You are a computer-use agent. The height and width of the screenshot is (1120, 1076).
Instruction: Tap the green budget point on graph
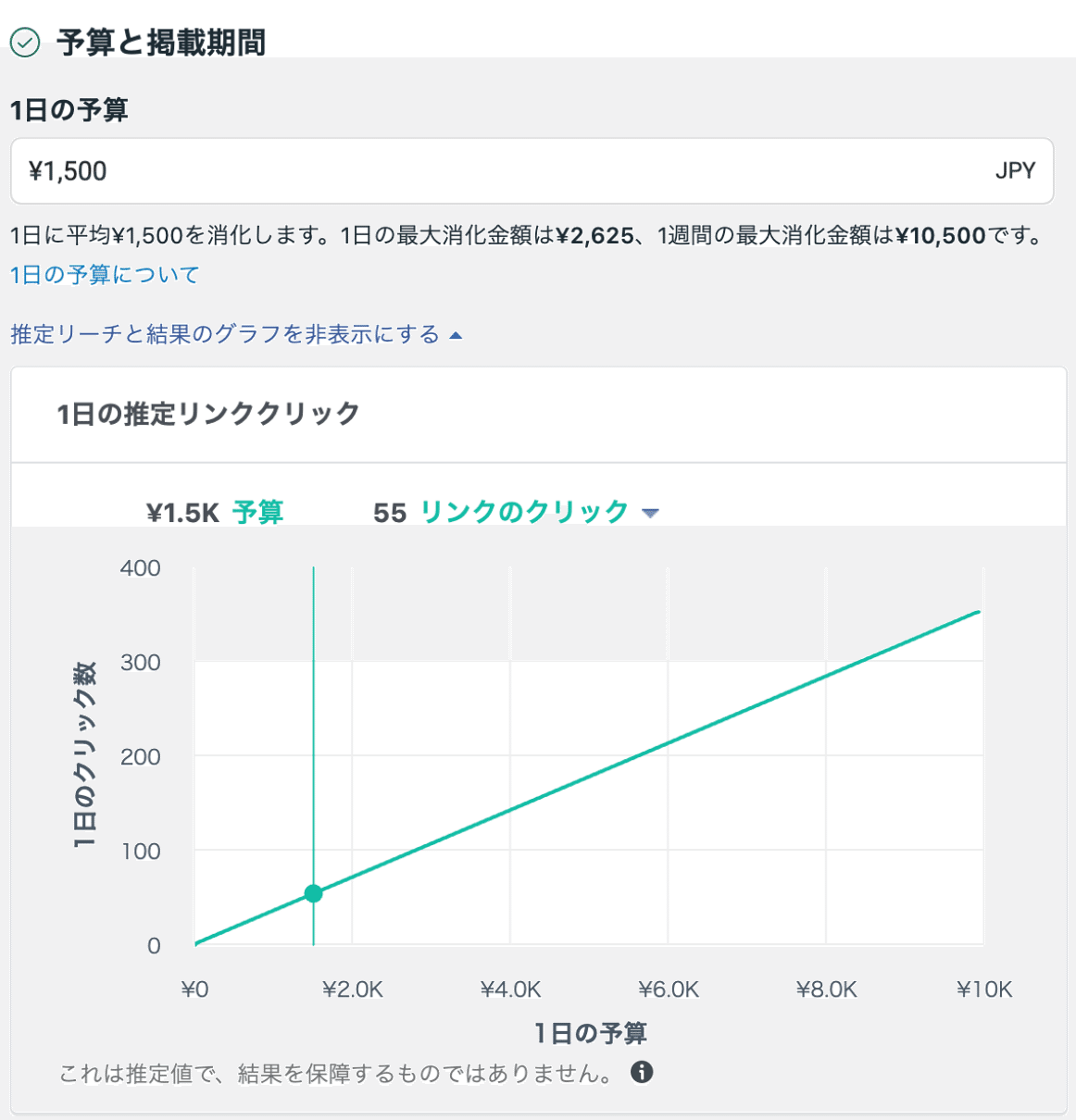(314, 893)
